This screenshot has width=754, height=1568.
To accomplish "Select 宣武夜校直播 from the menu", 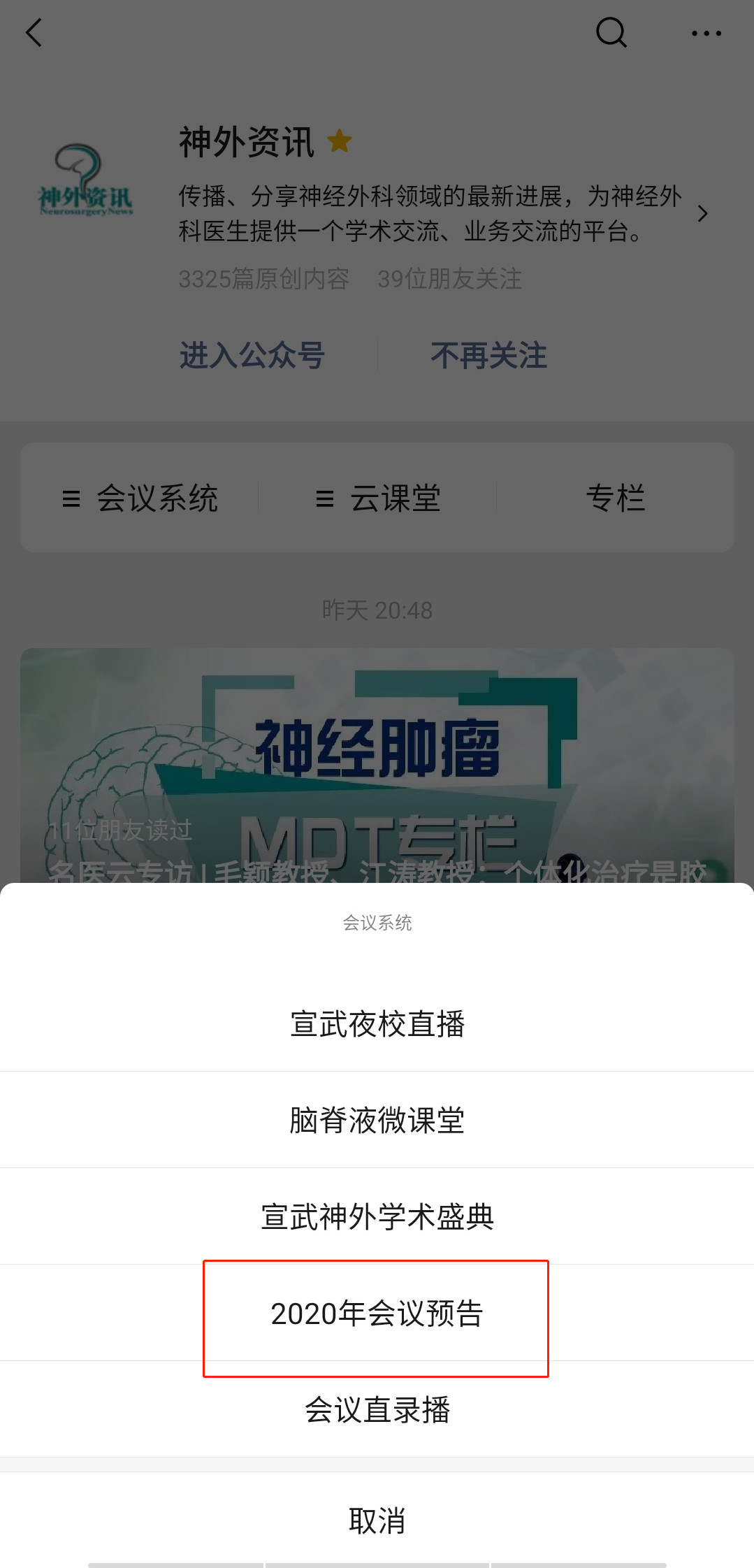I will (377, 1024).
